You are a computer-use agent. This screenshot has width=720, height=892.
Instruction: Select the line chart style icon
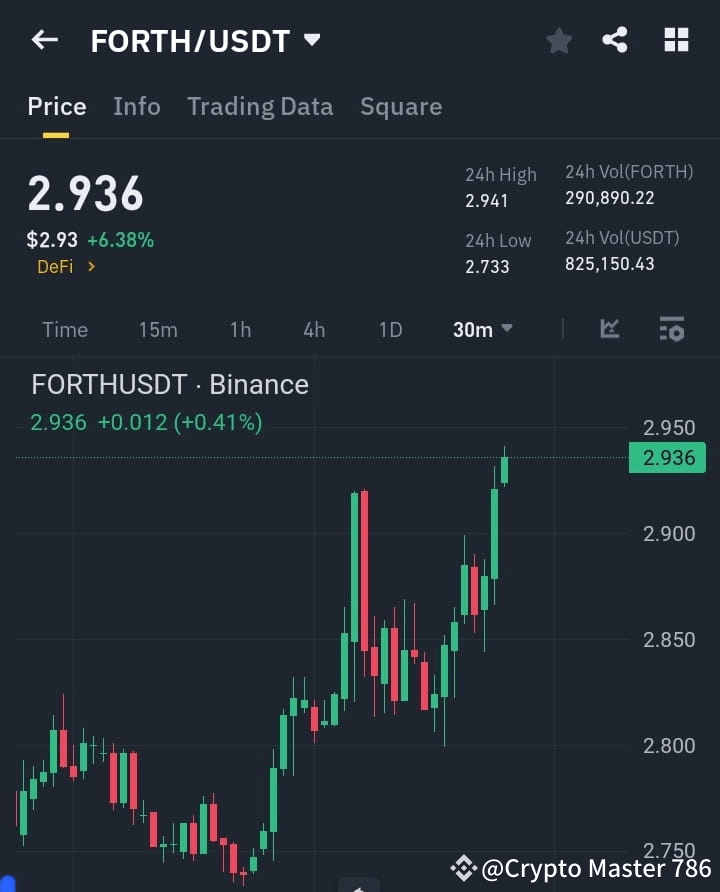(609, 329)
